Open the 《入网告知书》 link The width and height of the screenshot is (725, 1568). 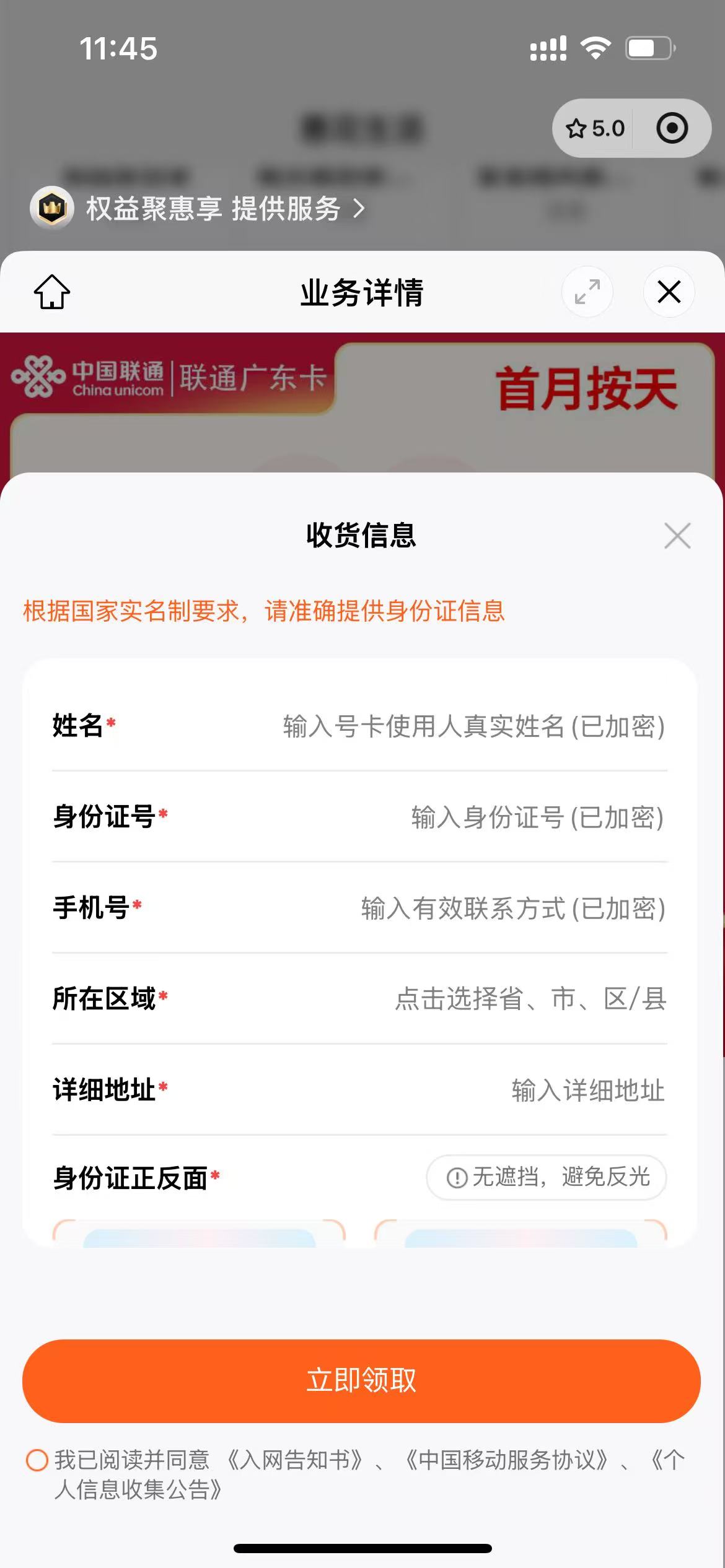click(x=294, y=1460)
